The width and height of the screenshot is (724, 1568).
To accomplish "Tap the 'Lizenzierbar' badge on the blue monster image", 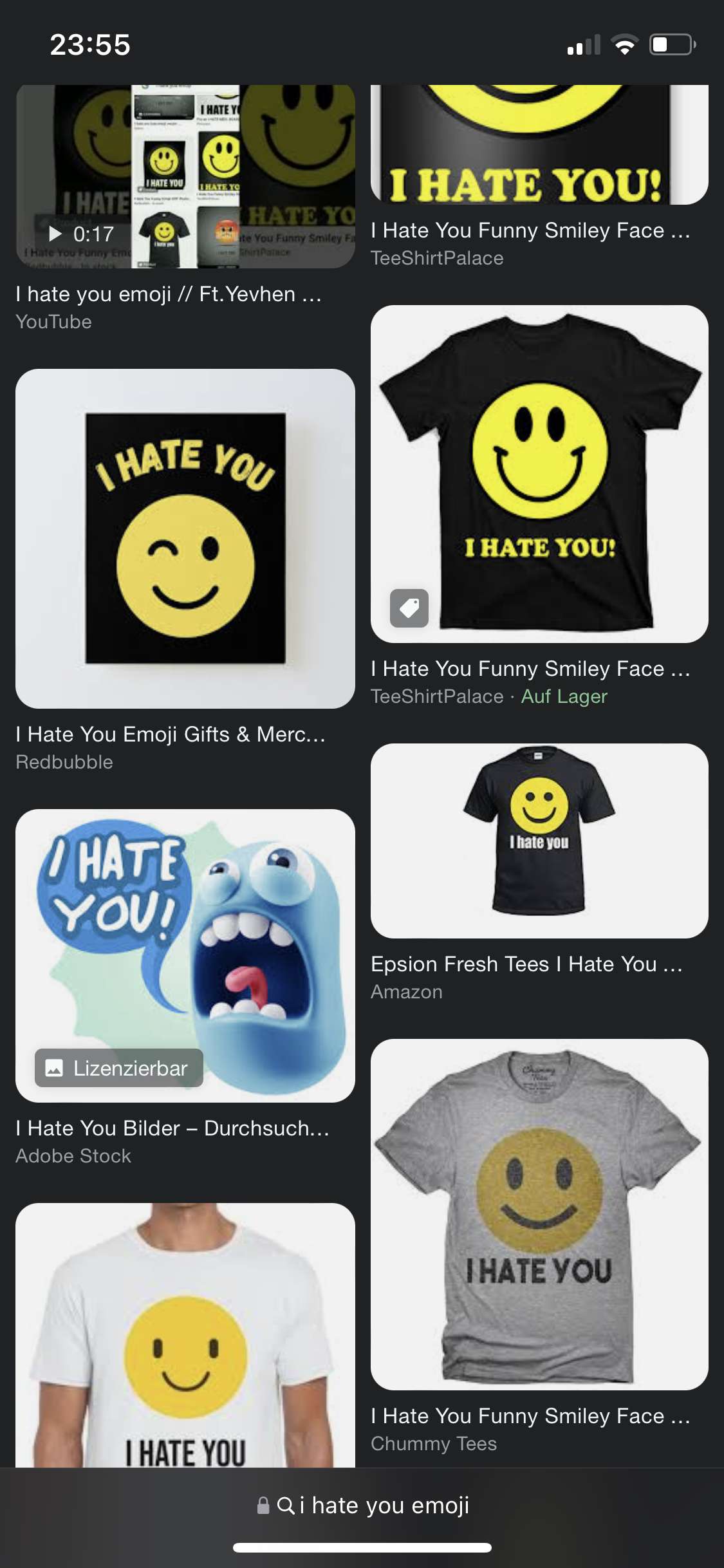I will (x=119, y=1068).
